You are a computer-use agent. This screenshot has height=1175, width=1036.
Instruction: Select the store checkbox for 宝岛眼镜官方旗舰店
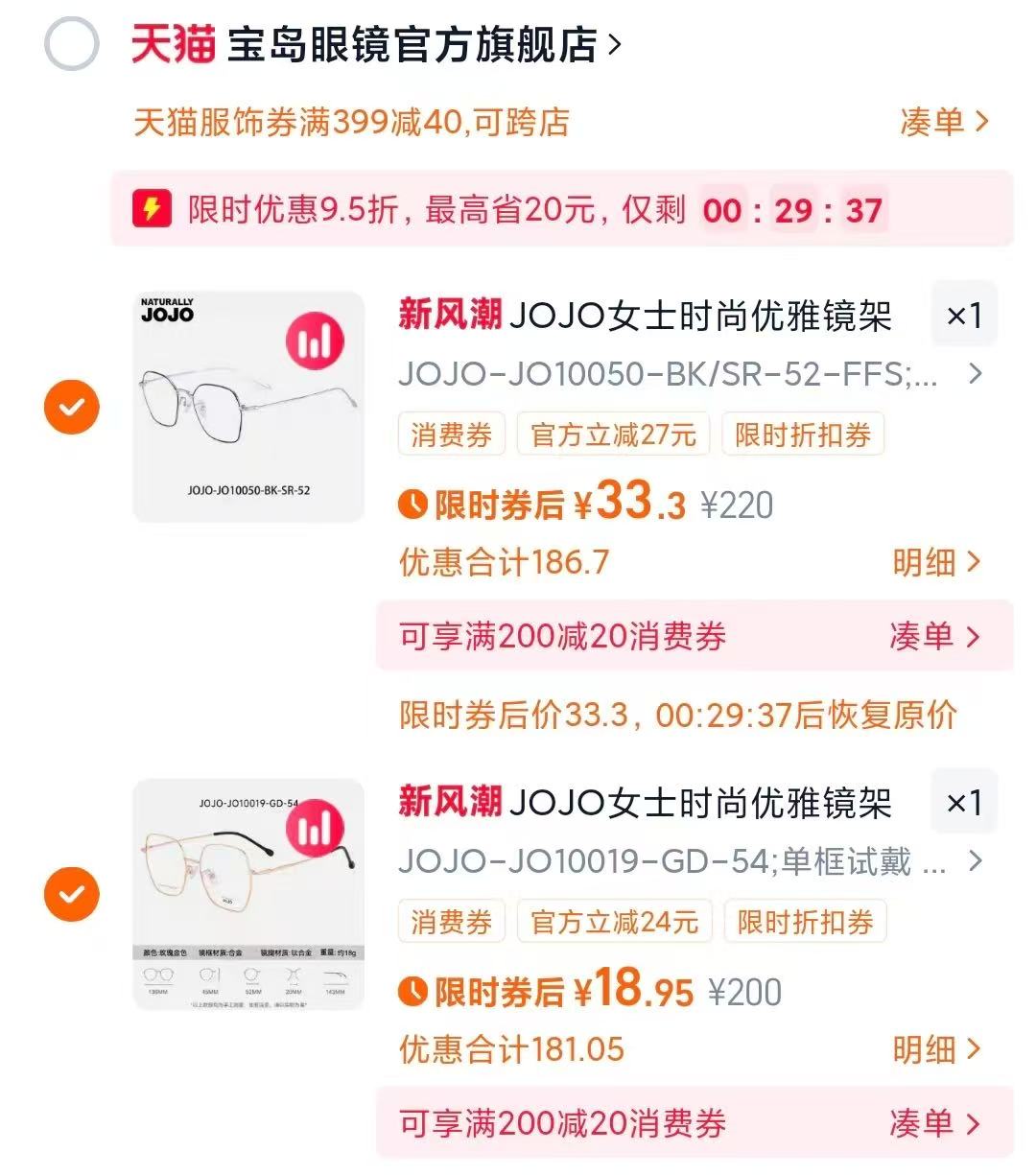pos(71,42)
